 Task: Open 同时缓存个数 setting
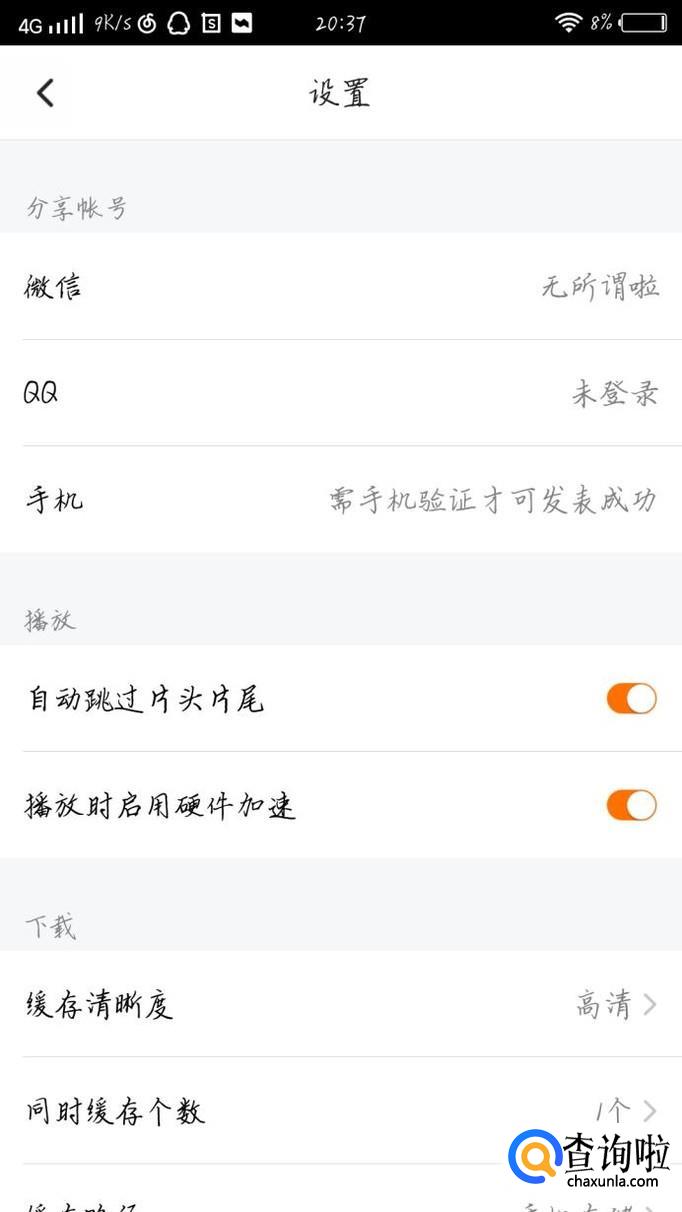[341, 1110]
